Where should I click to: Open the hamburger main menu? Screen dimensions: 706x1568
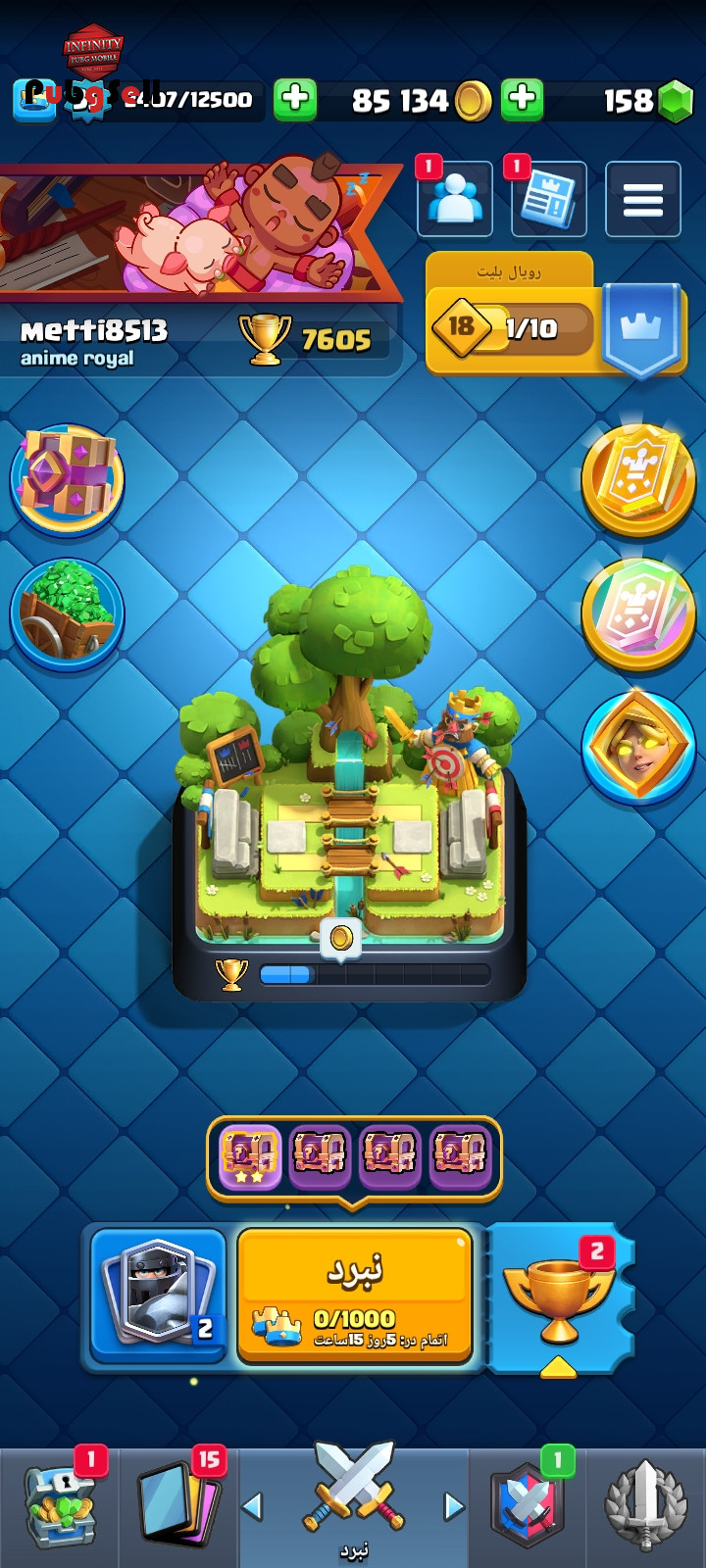(642, 199)
